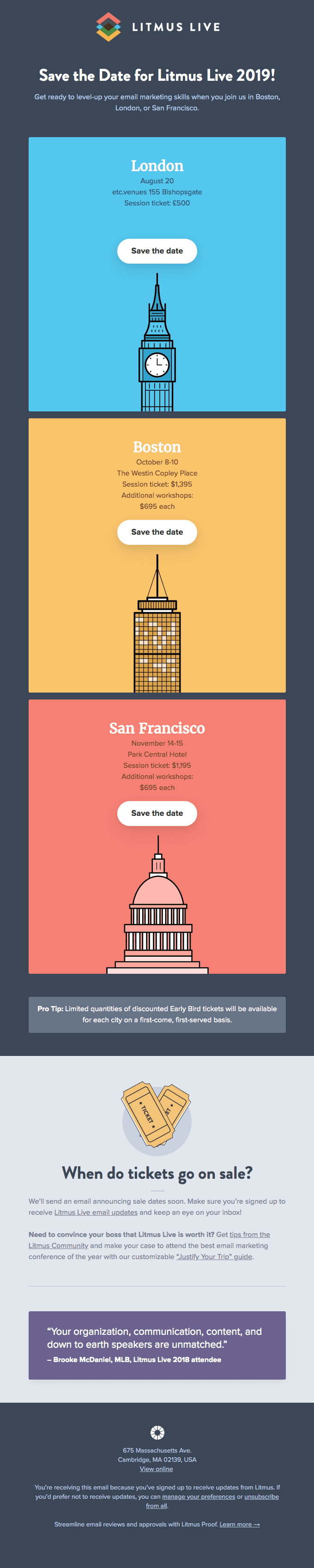314x1568 pixels.
Task: Tap the View online link
Action: pyautogui.click(x=157, y=1469)
